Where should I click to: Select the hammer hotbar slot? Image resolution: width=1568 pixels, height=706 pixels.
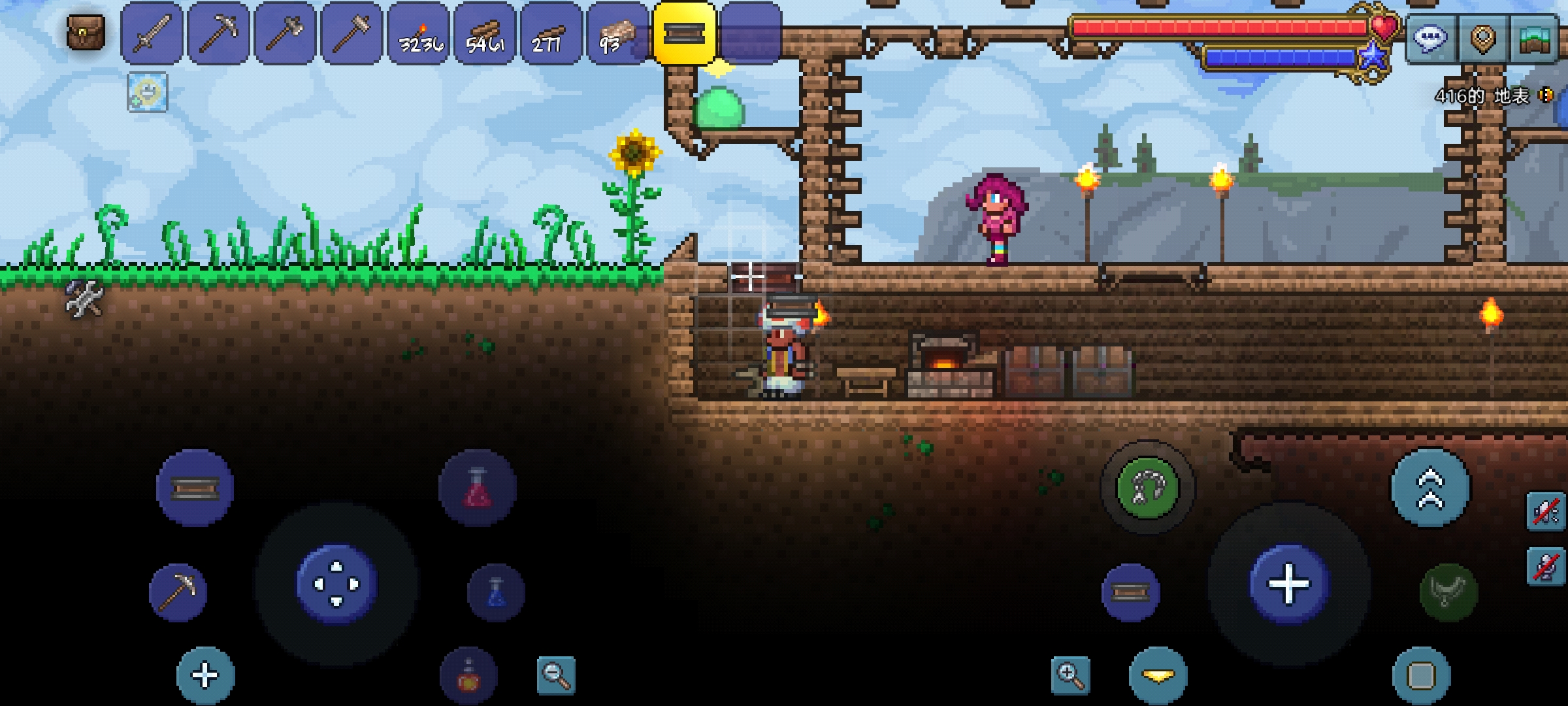click(351, 33)
